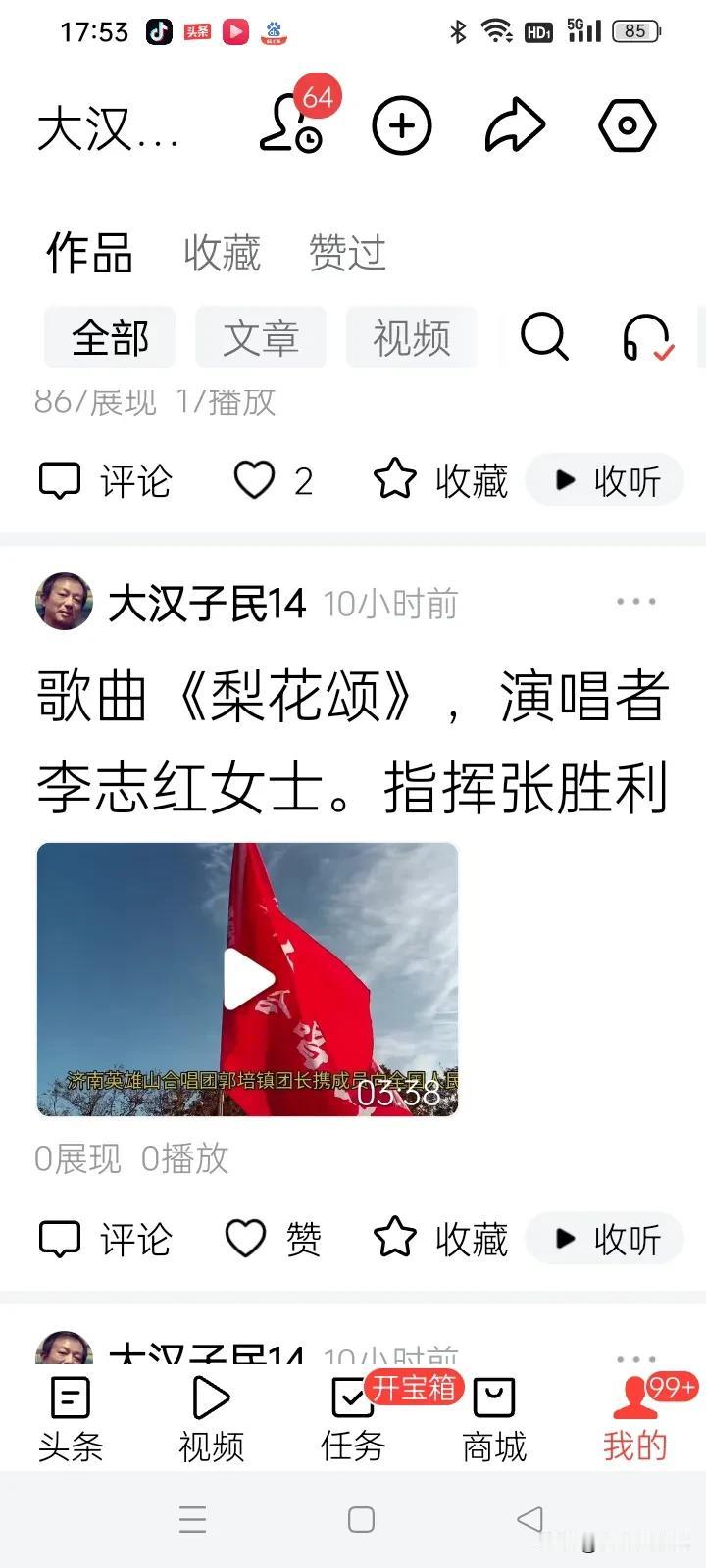Tap the share arrow icon in the header

pos(515,124)
